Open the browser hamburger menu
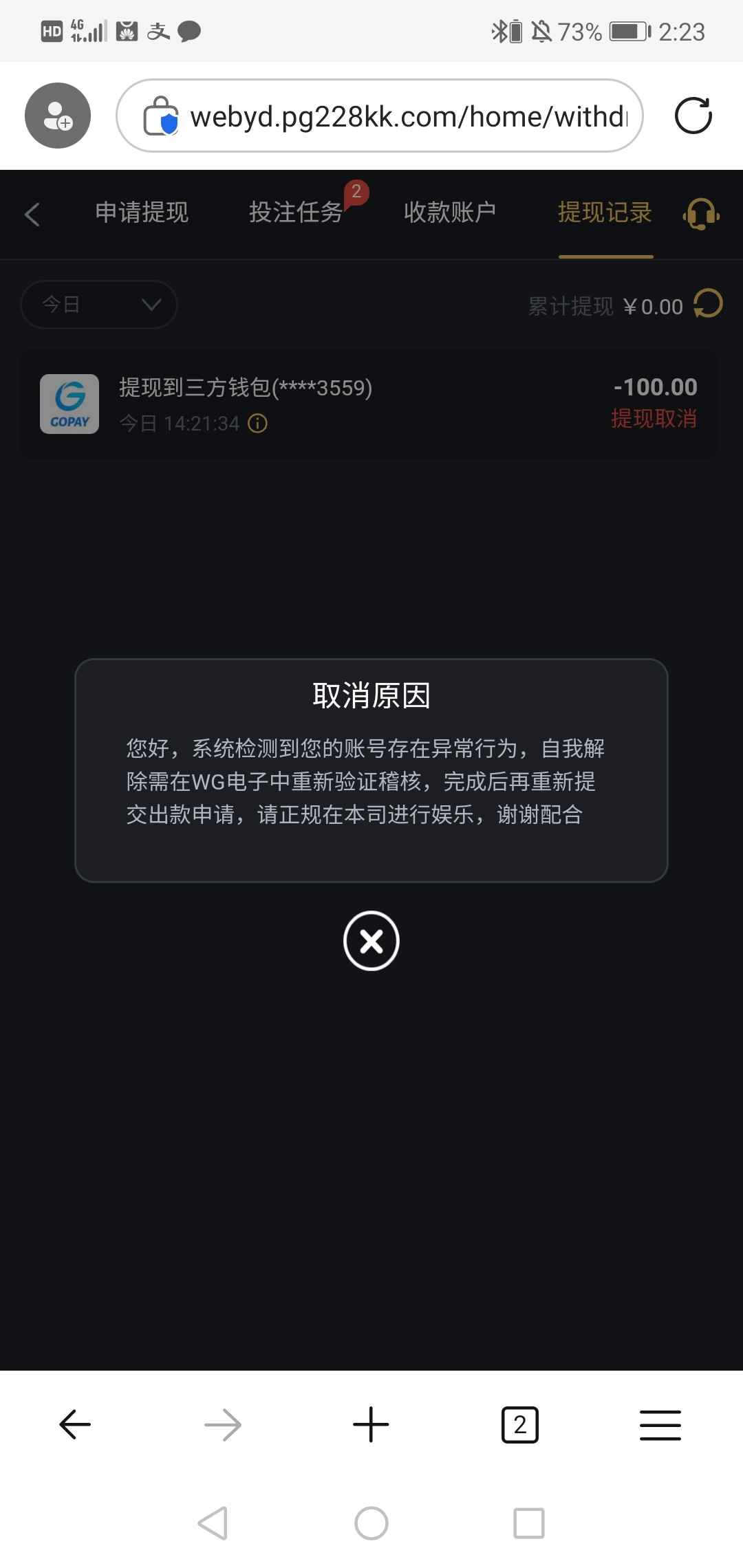 coord(660,1424)
